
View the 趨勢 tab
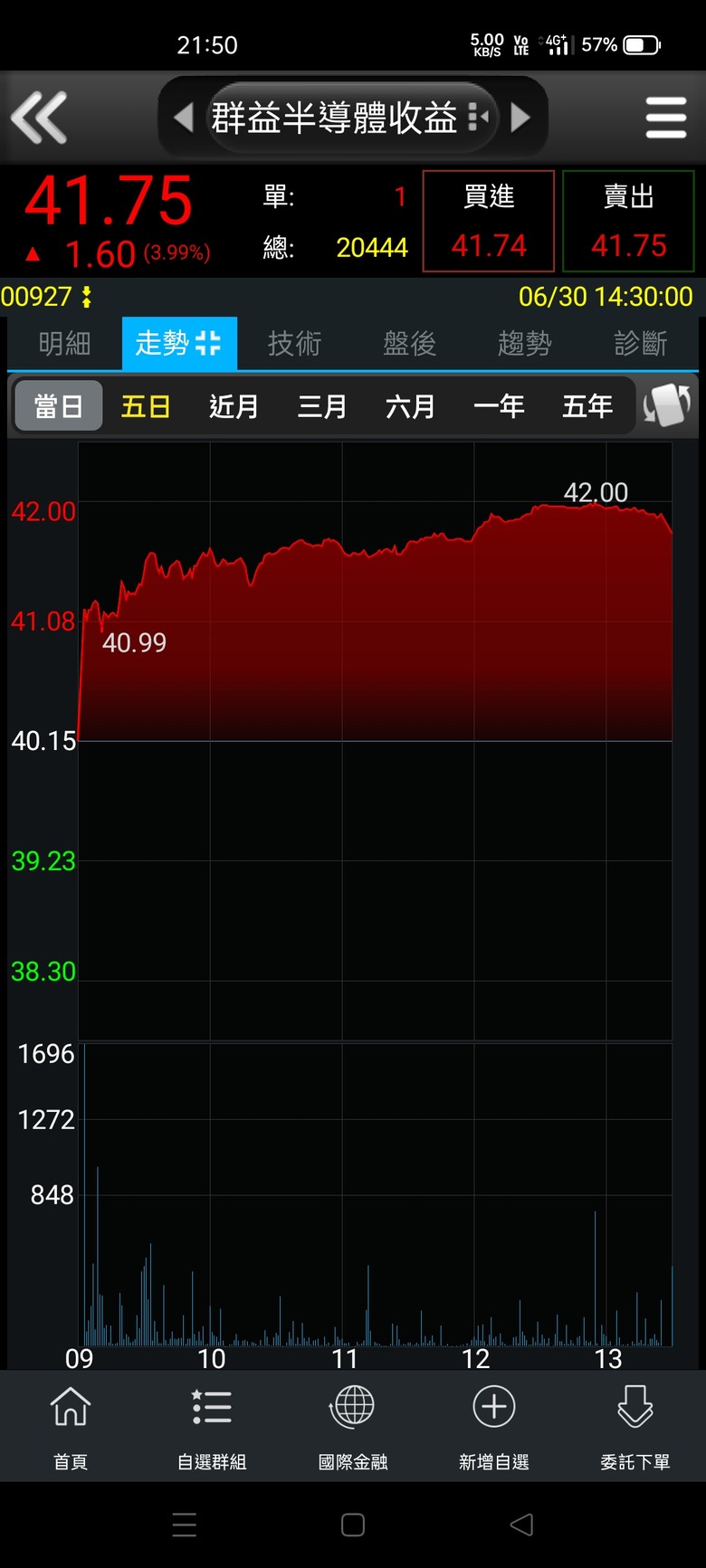524,344
